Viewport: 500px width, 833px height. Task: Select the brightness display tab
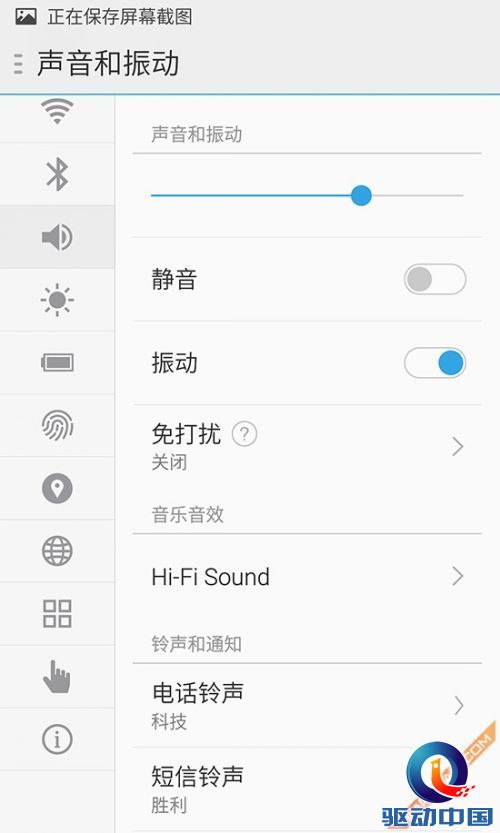point(57,300)
